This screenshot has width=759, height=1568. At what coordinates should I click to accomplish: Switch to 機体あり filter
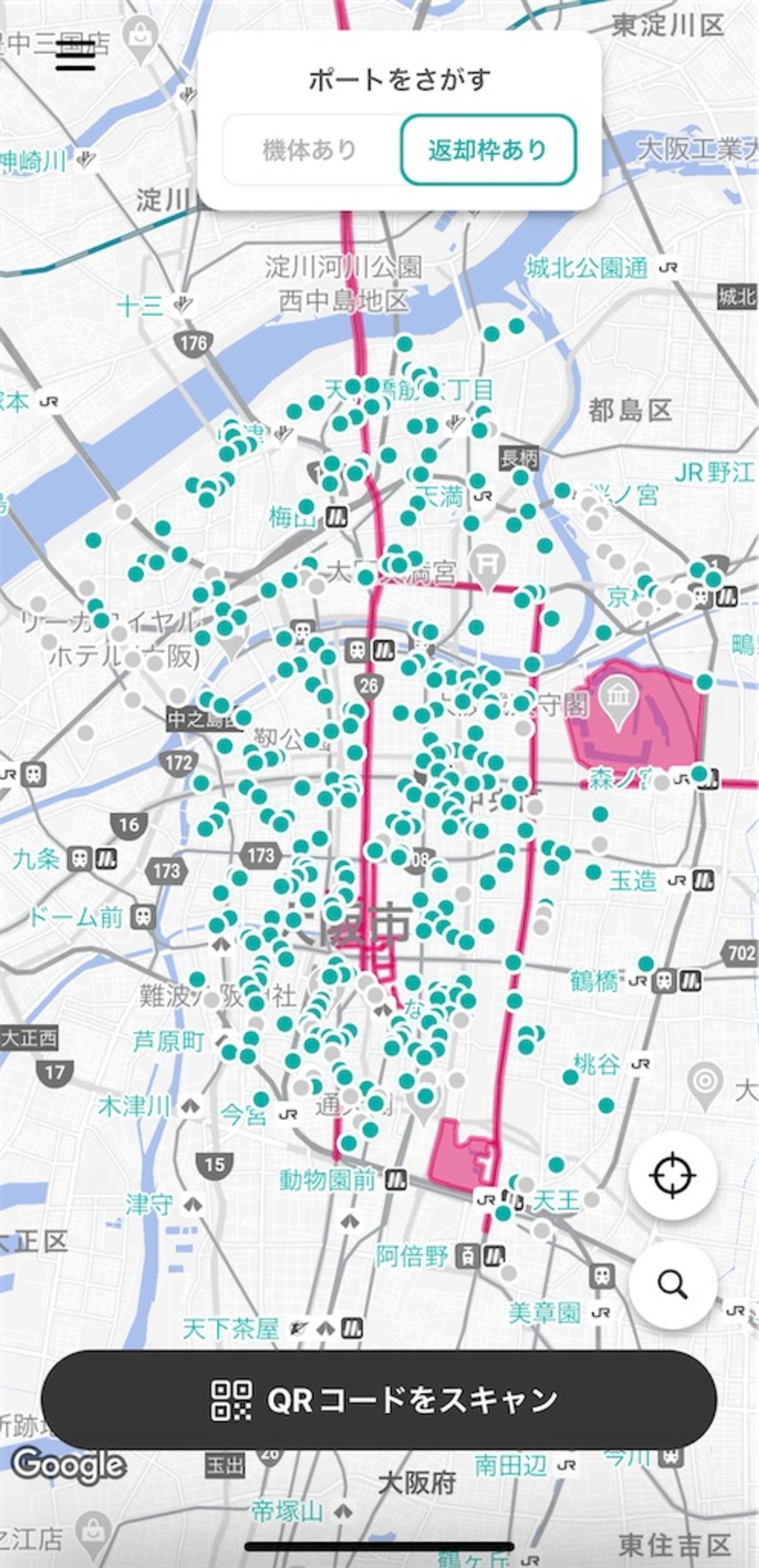click(310, 150)
